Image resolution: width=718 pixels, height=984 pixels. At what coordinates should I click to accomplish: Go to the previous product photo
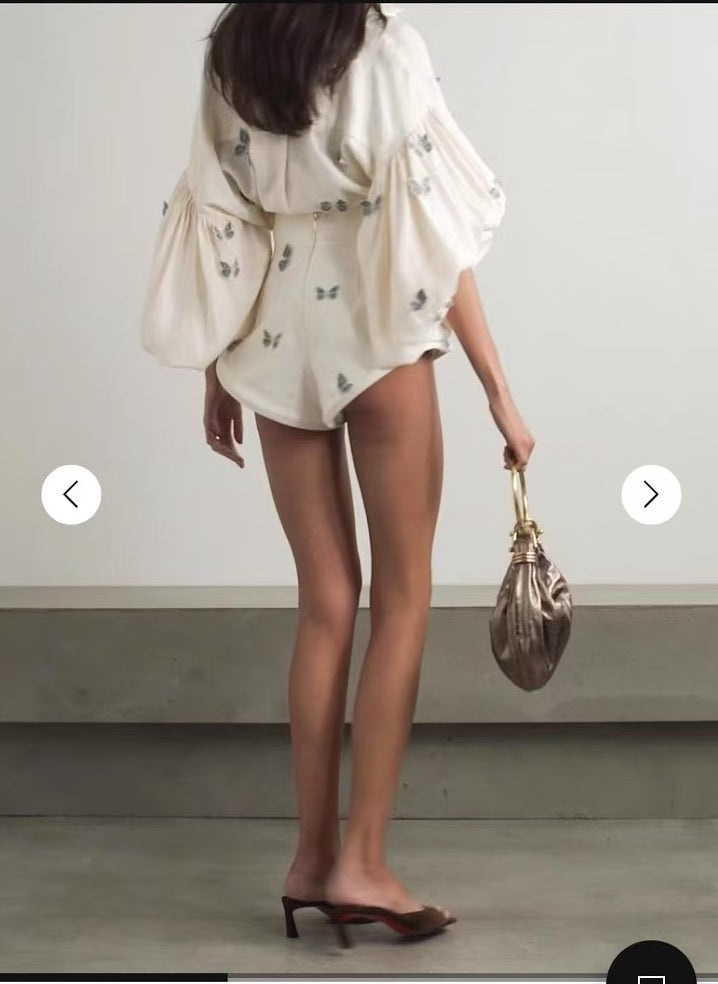(71, 494)
